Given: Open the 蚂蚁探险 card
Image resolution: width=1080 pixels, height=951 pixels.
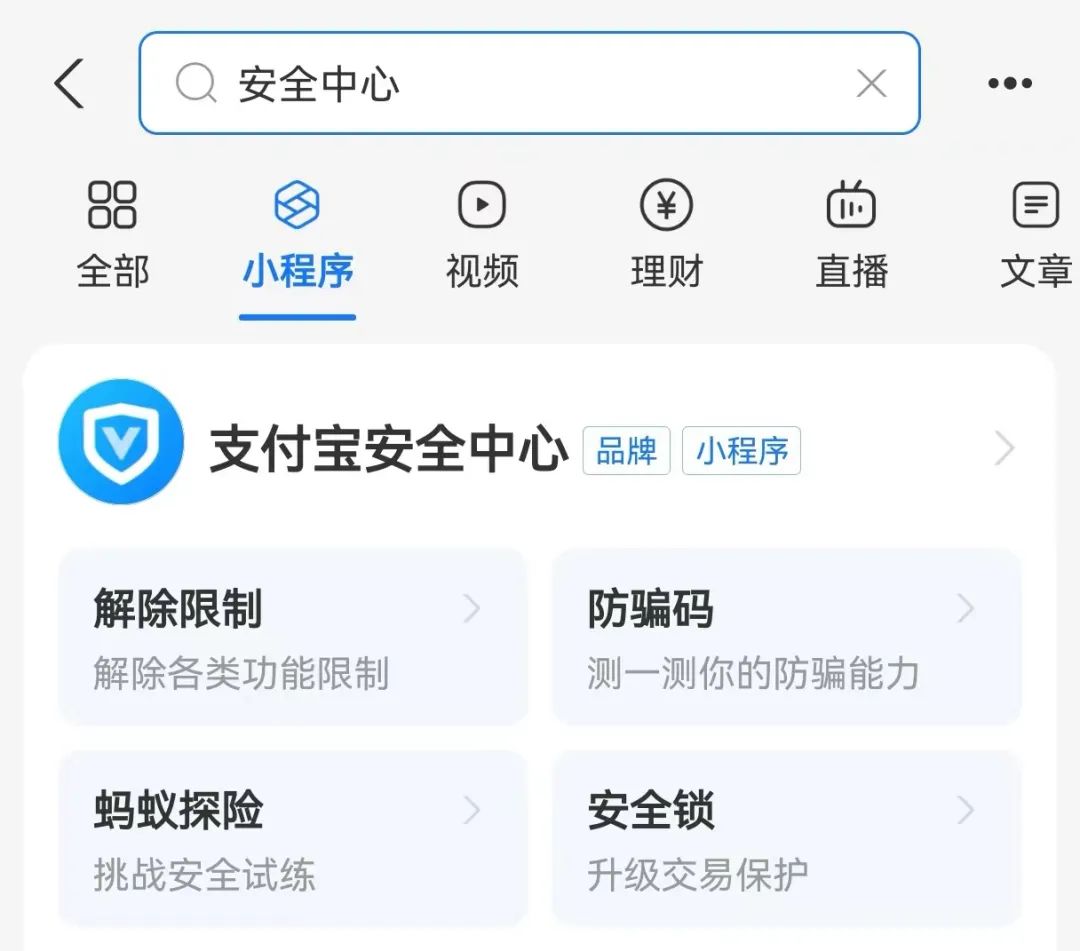Looking at the screenshot, I should [x=292, y=838].
